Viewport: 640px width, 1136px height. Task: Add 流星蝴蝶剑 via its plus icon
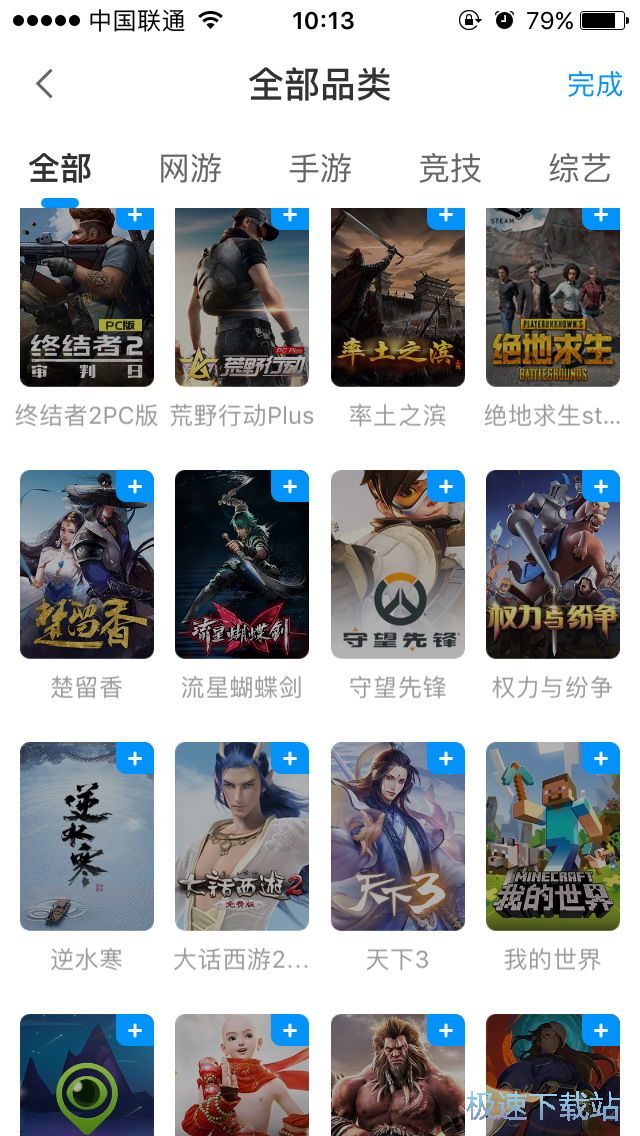tap(290, 487)
